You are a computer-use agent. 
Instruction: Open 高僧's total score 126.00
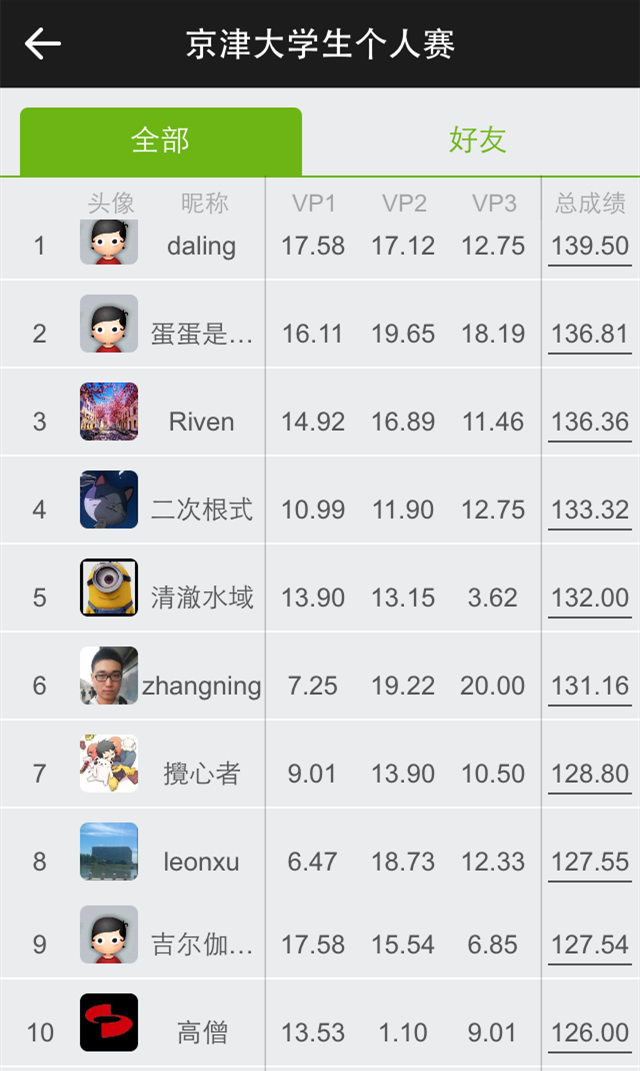[x=590, y=1033]
